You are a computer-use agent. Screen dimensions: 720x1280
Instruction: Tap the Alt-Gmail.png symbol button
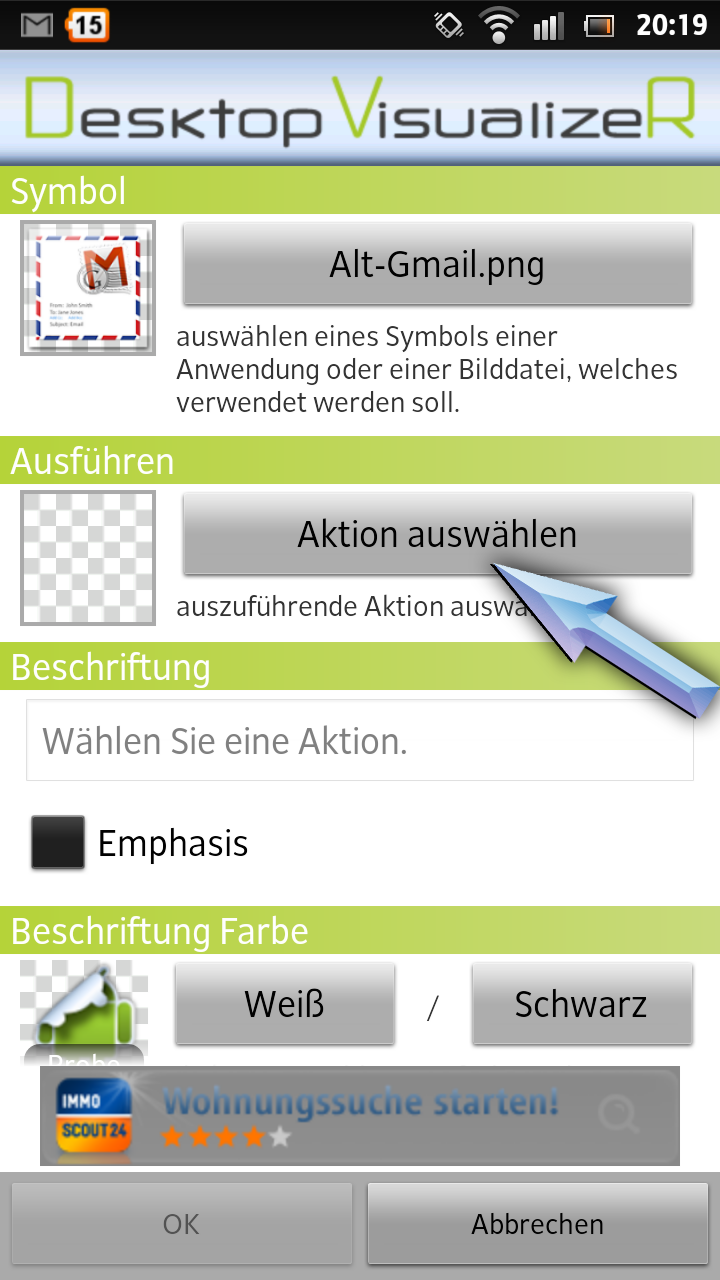437,264
